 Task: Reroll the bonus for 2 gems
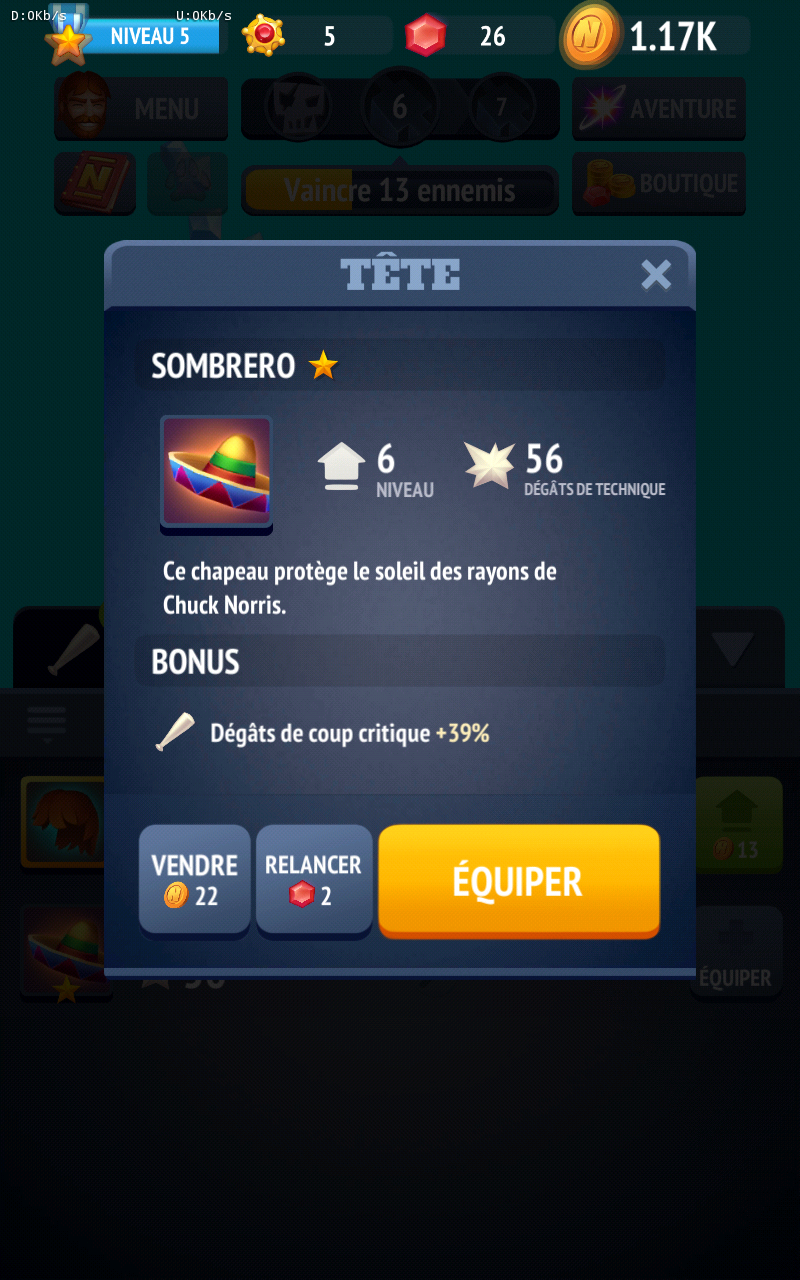coord(313,879)
